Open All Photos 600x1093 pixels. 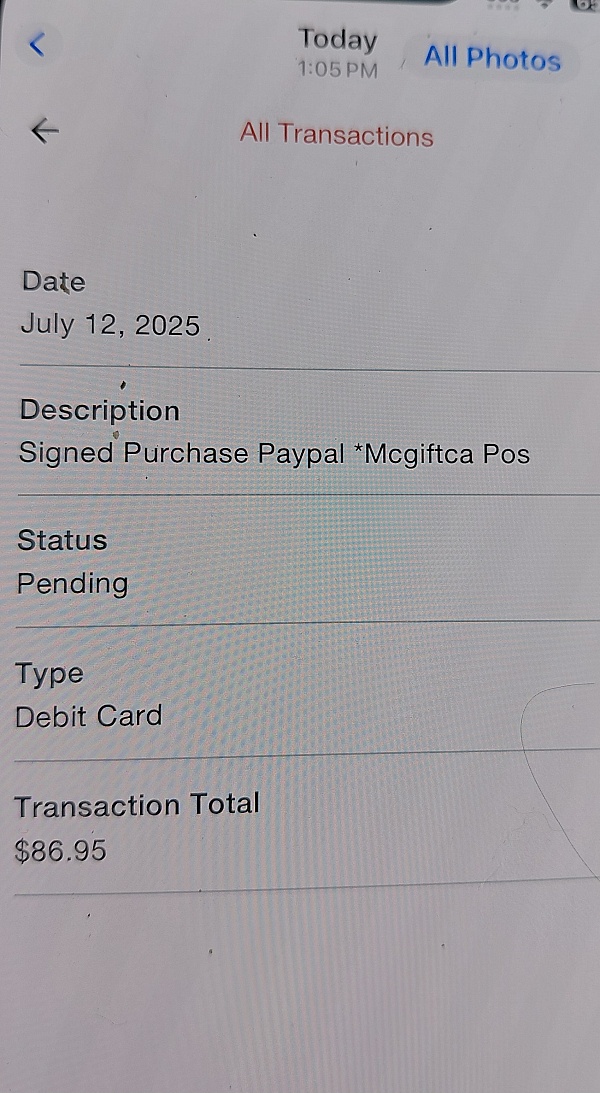pyautogui.click(x=492, y=58)
